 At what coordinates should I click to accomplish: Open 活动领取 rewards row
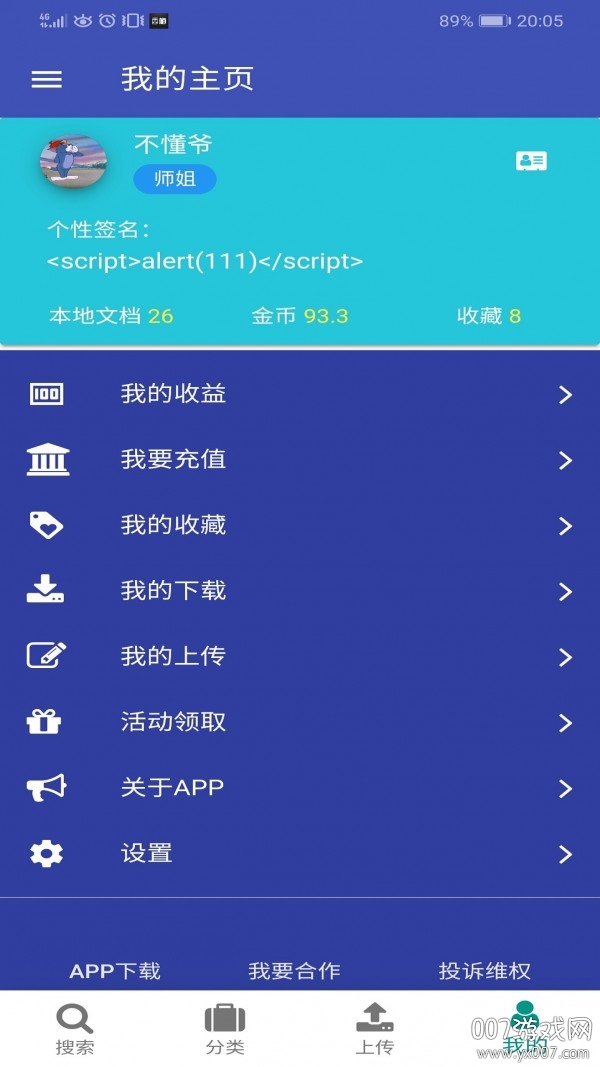tap(300, 722)
